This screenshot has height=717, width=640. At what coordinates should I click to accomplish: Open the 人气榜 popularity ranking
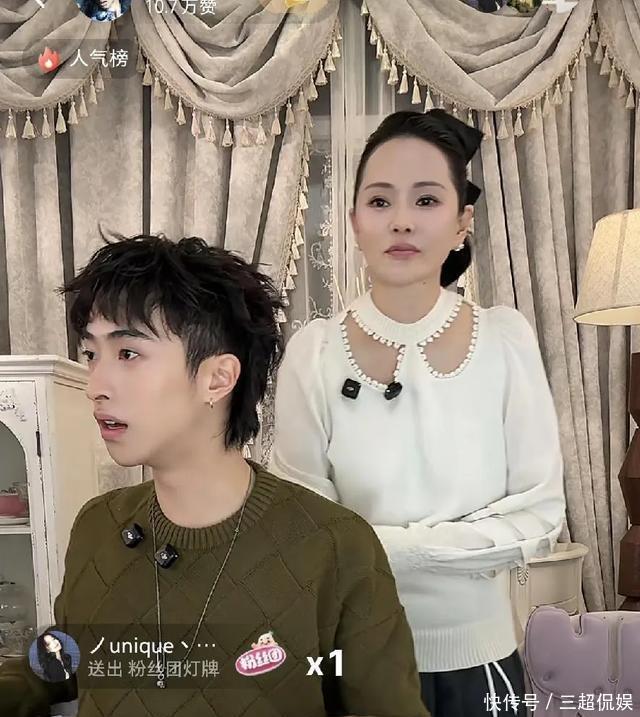[x=85, y=60]
